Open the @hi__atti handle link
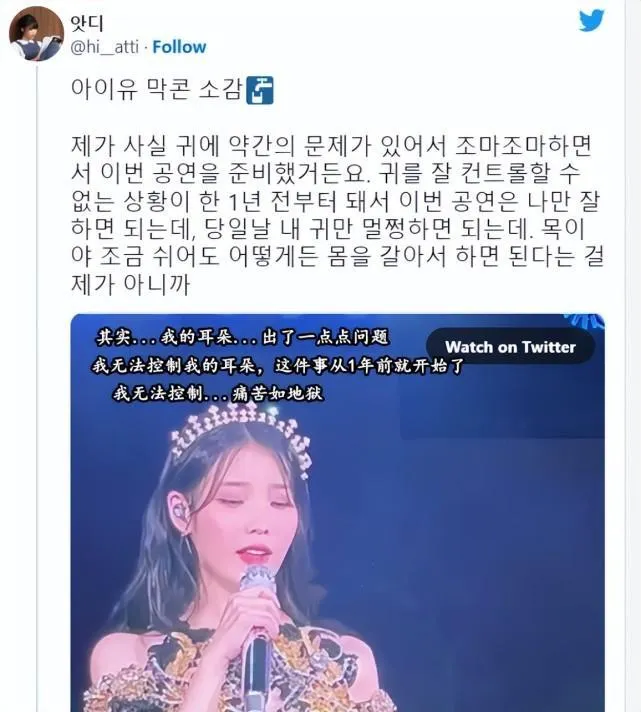Screen dimensions: 641x712 (107, 47)
